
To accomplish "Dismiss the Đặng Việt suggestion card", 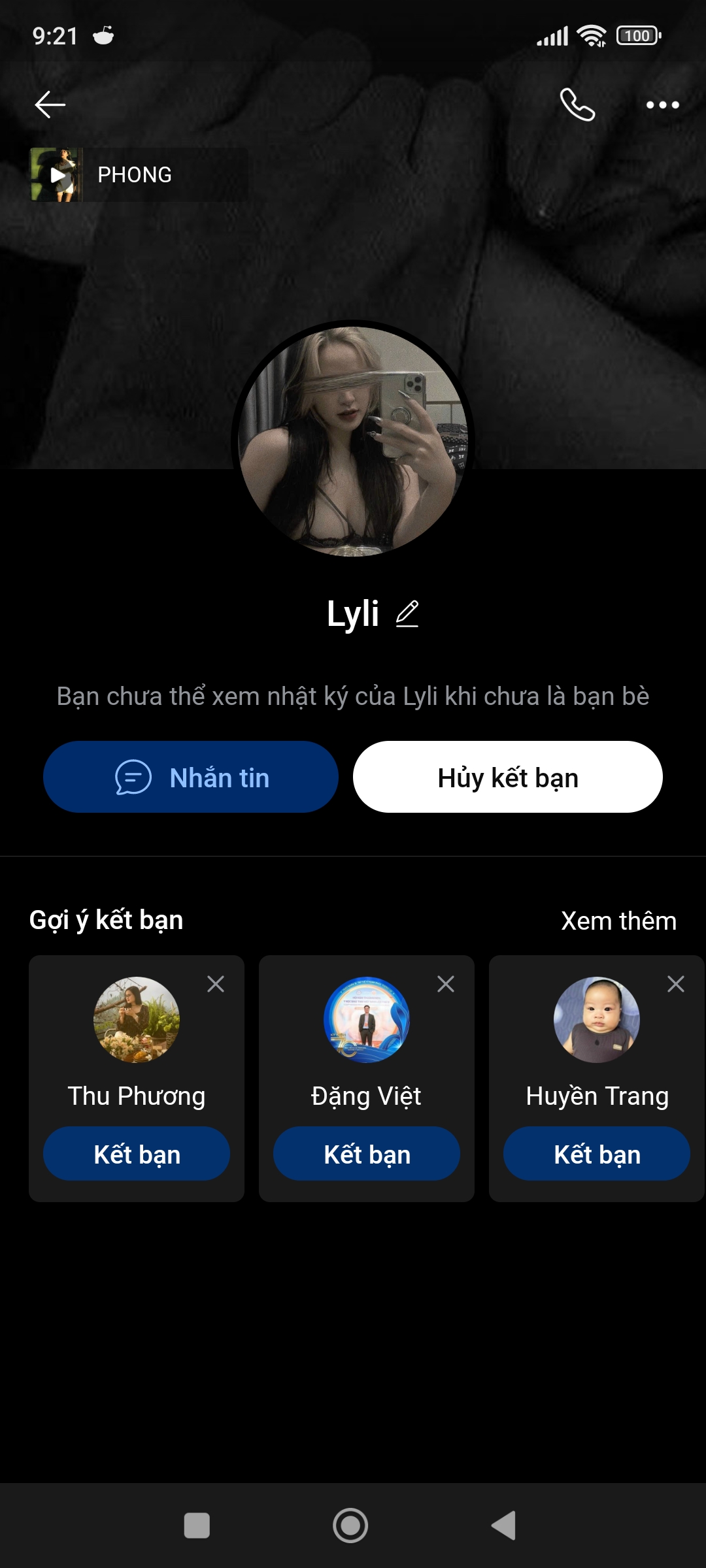I will [446, 984].
